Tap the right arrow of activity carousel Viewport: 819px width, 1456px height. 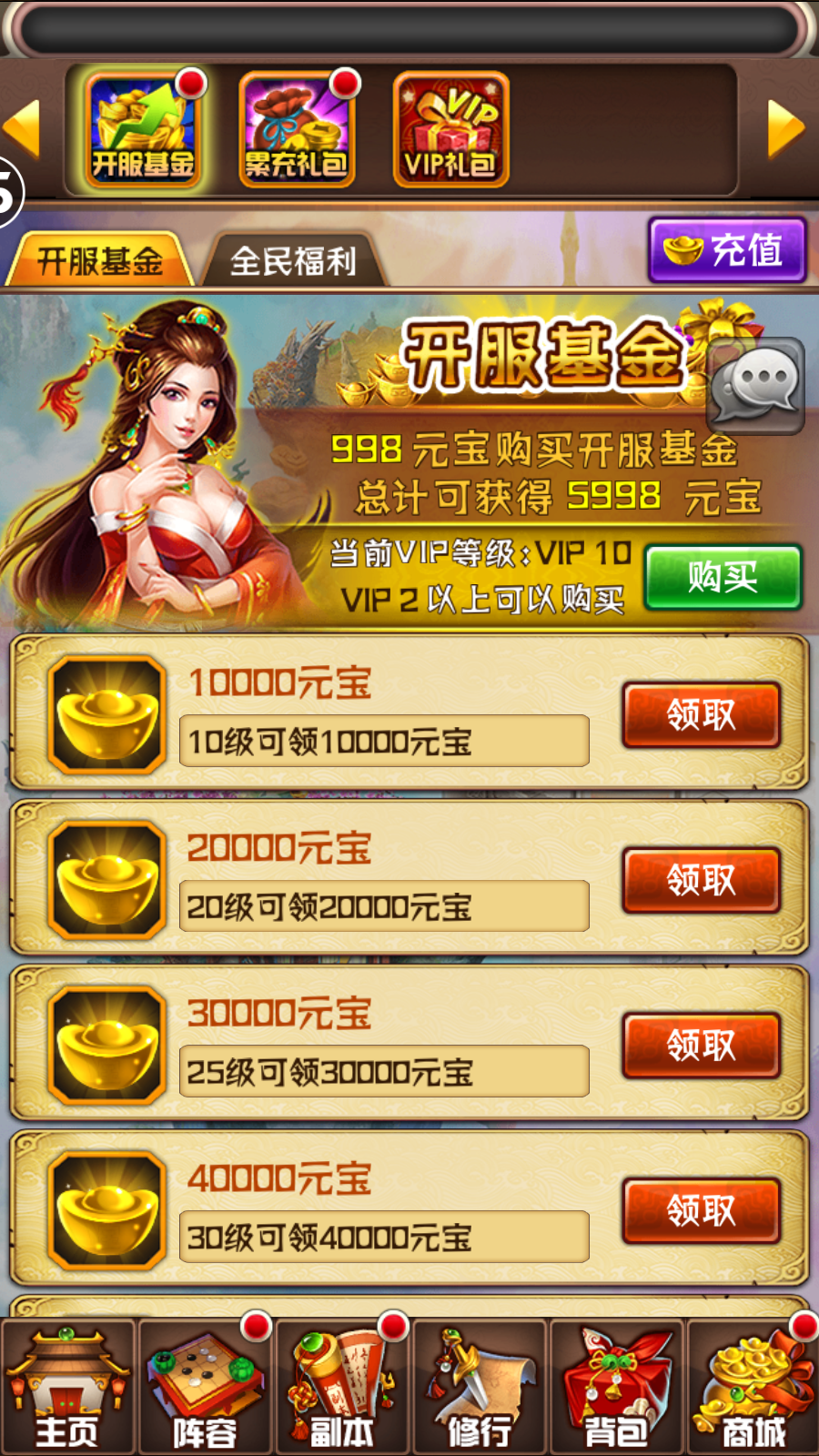[x=786, y=128]
